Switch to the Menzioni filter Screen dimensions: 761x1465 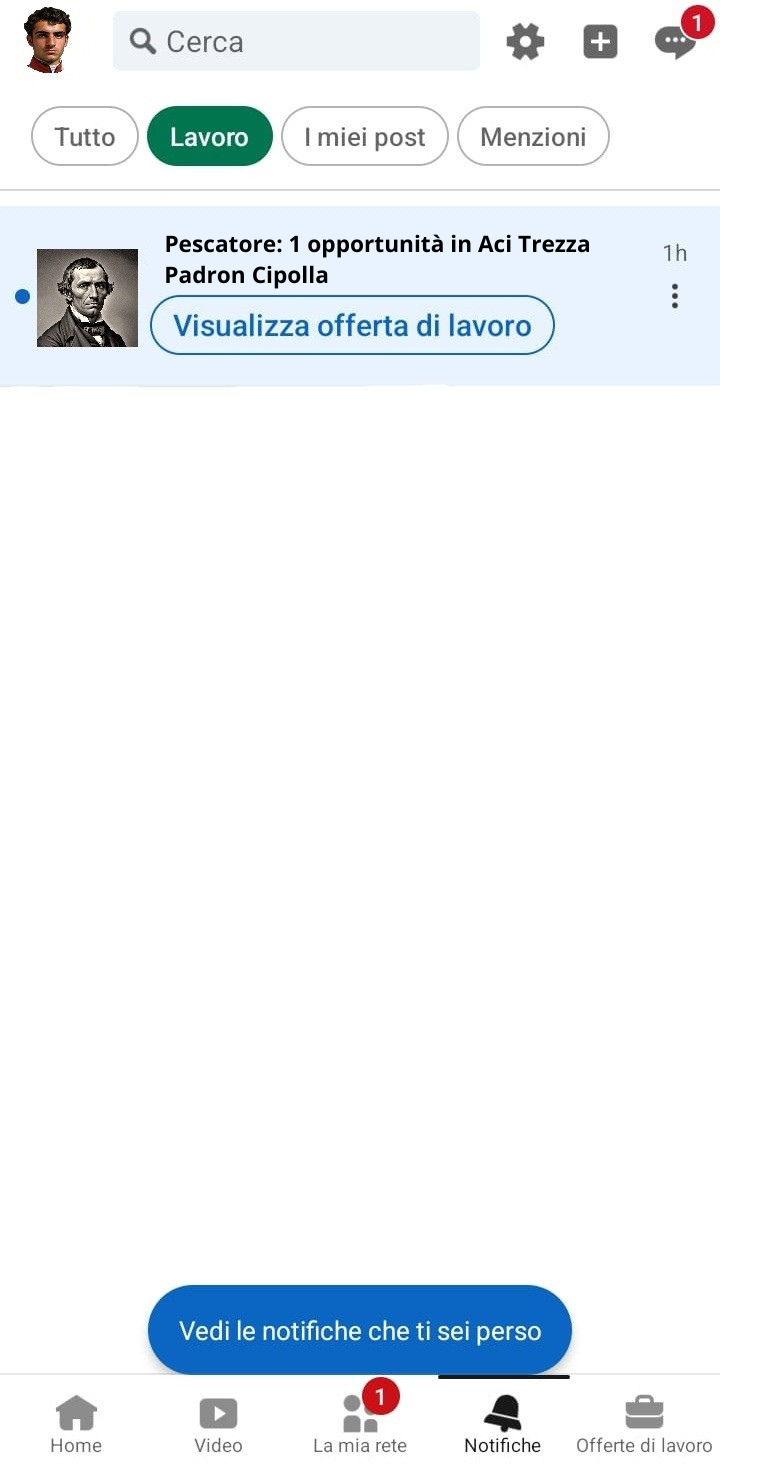pyautogui.click(x=533, y=136)
